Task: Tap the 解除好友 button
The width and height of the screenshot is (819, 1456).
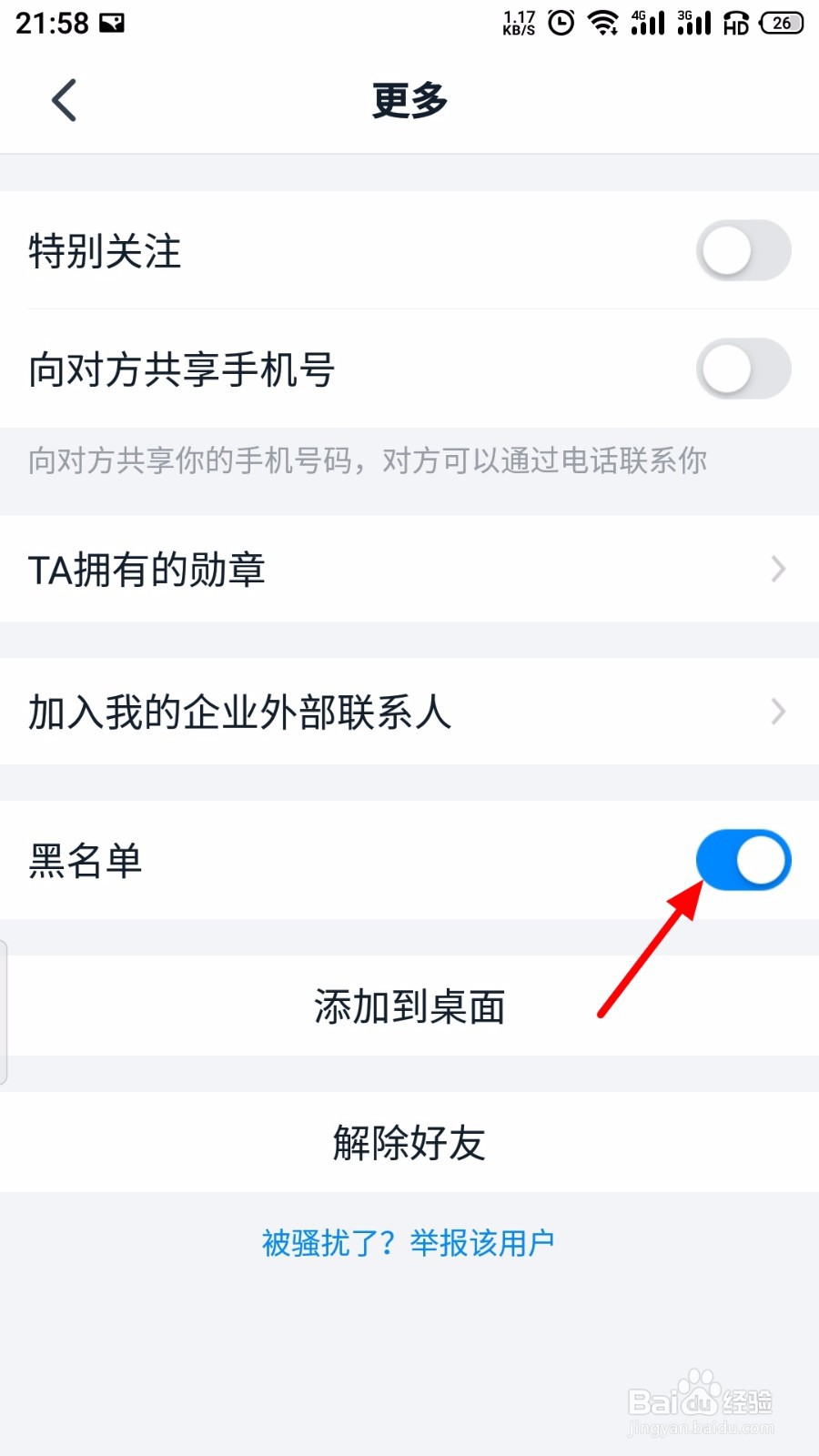Action: (408, 1143)
